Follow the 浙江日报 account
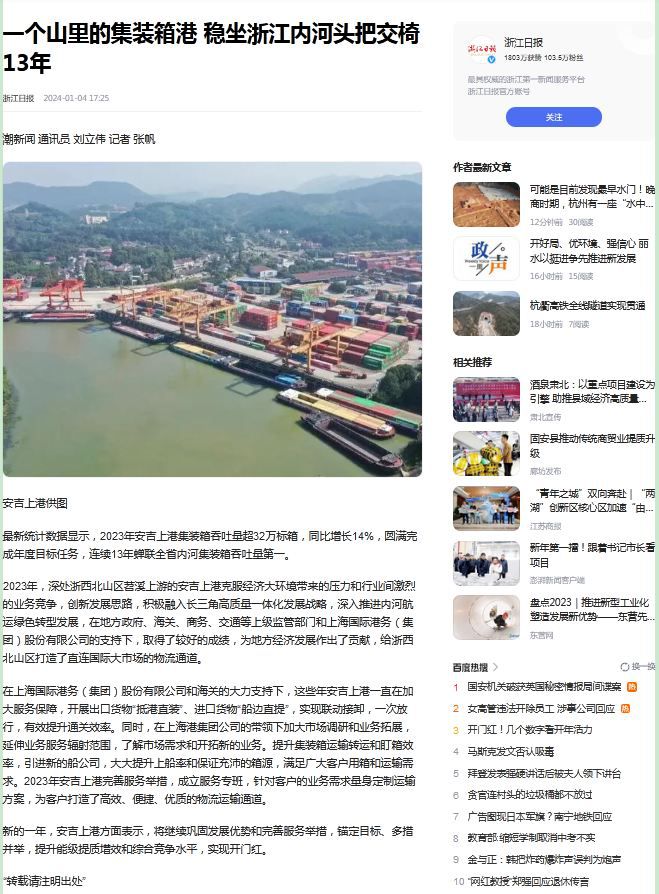659x894 pixels. pyautogui.click(x=553, y=117)
